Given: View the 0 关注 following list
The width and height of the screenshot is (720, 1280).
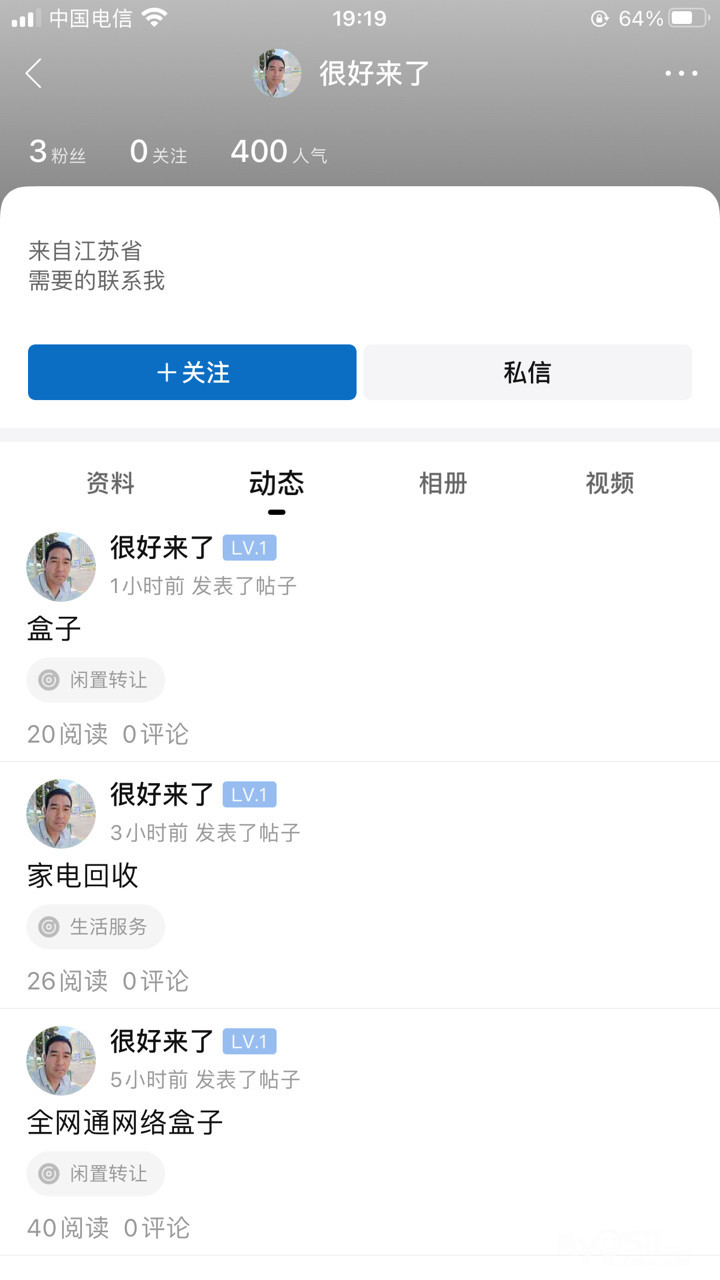Looking at the screenshot, I should (x=158, y=152).
